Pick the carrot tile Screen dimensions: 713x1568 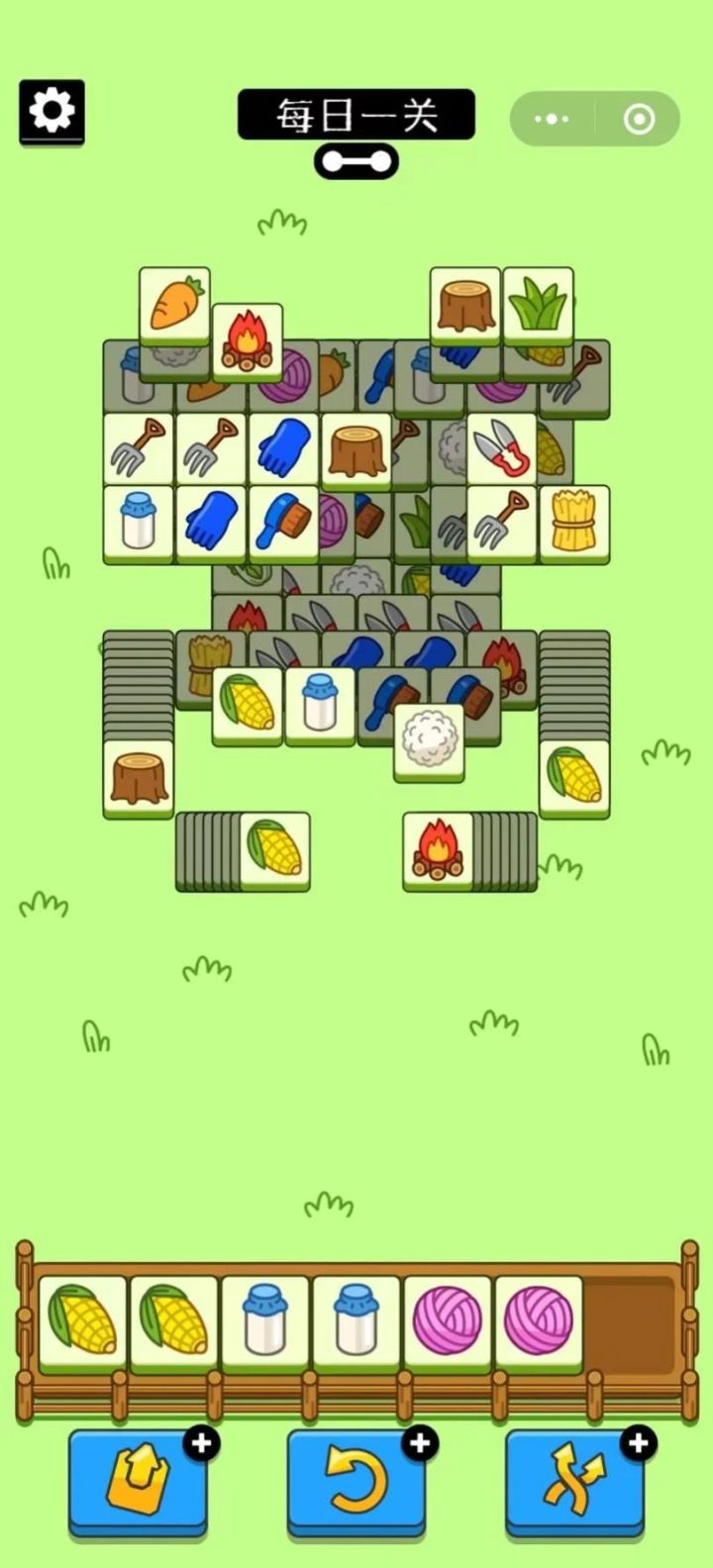[x=174, y=303]
